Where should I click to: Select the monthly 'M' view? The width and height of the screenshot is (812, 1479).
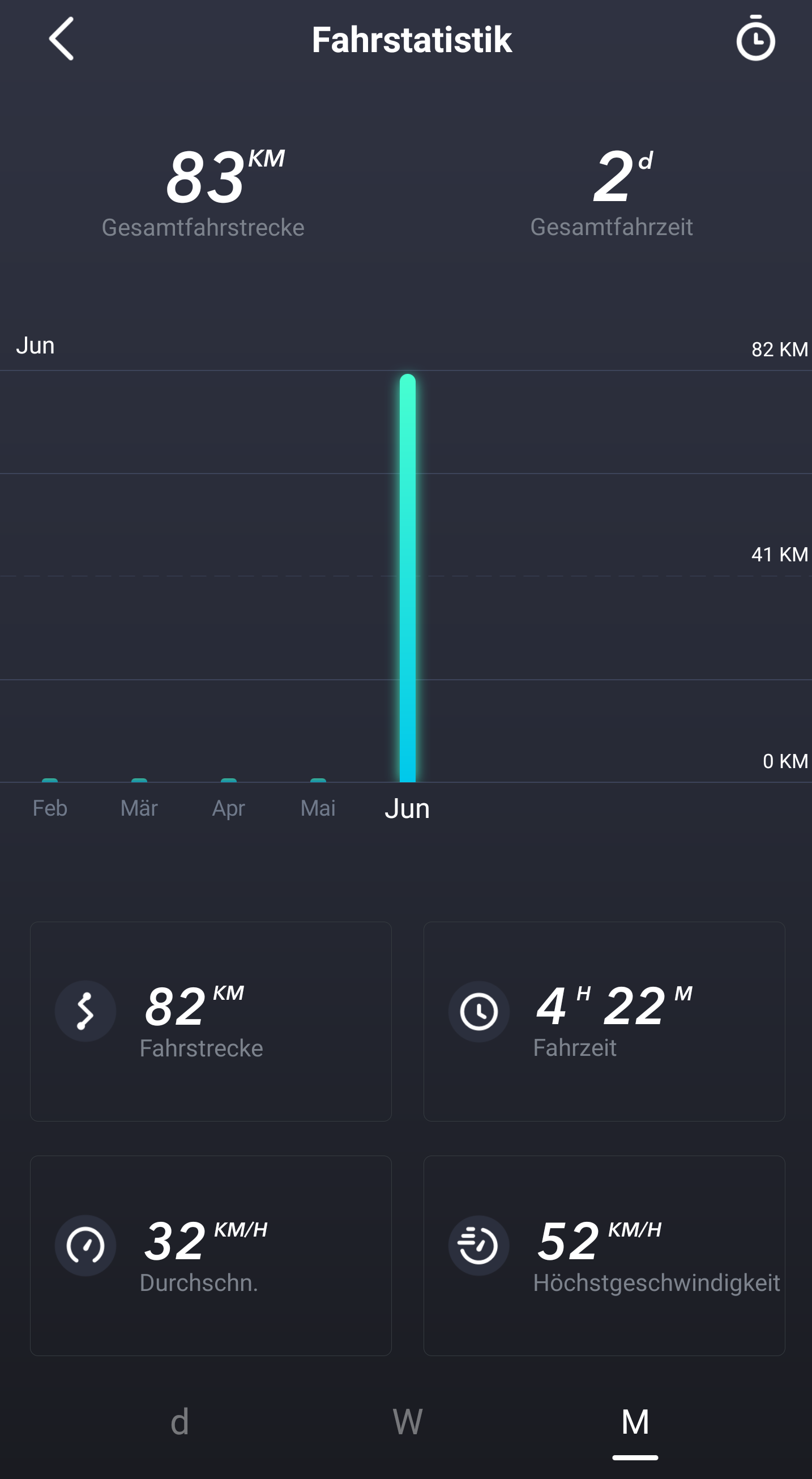pyautogui.click(x=635, y=1422)
